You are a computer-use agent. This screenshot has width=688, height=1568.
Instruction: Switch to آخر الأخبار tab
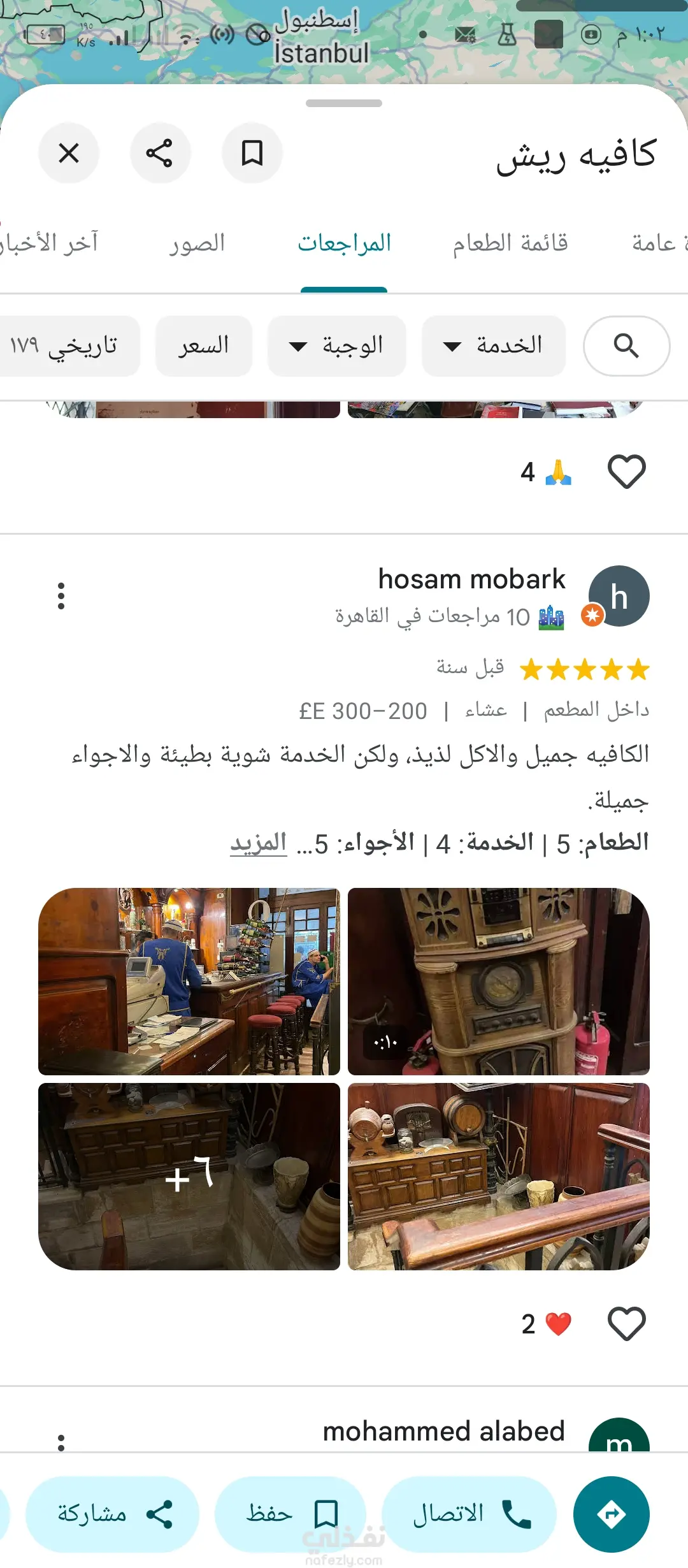coord(51,243)
